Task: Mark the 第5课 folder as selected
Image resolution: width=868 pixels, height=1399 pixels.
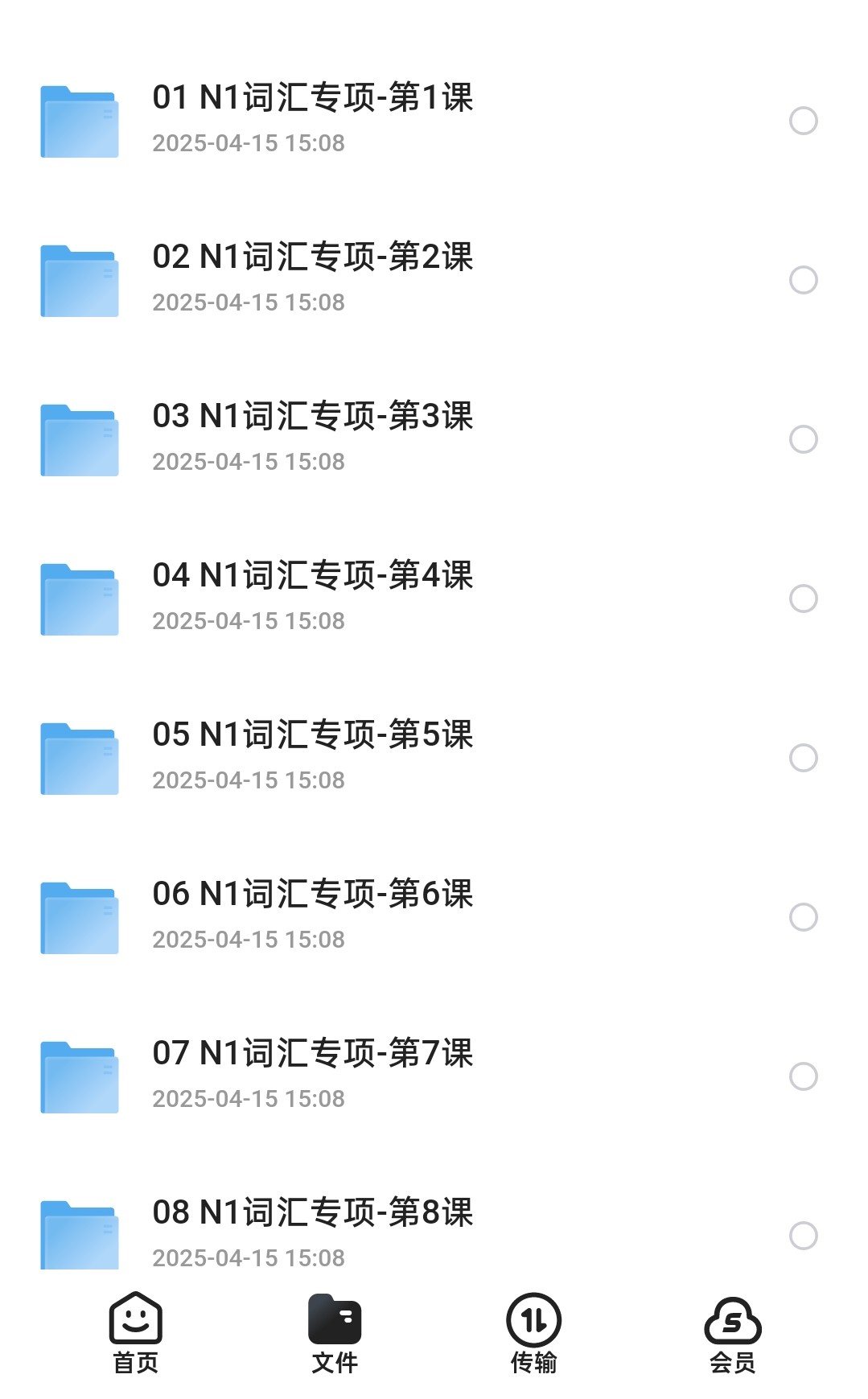Action: [x=803, y=758]
